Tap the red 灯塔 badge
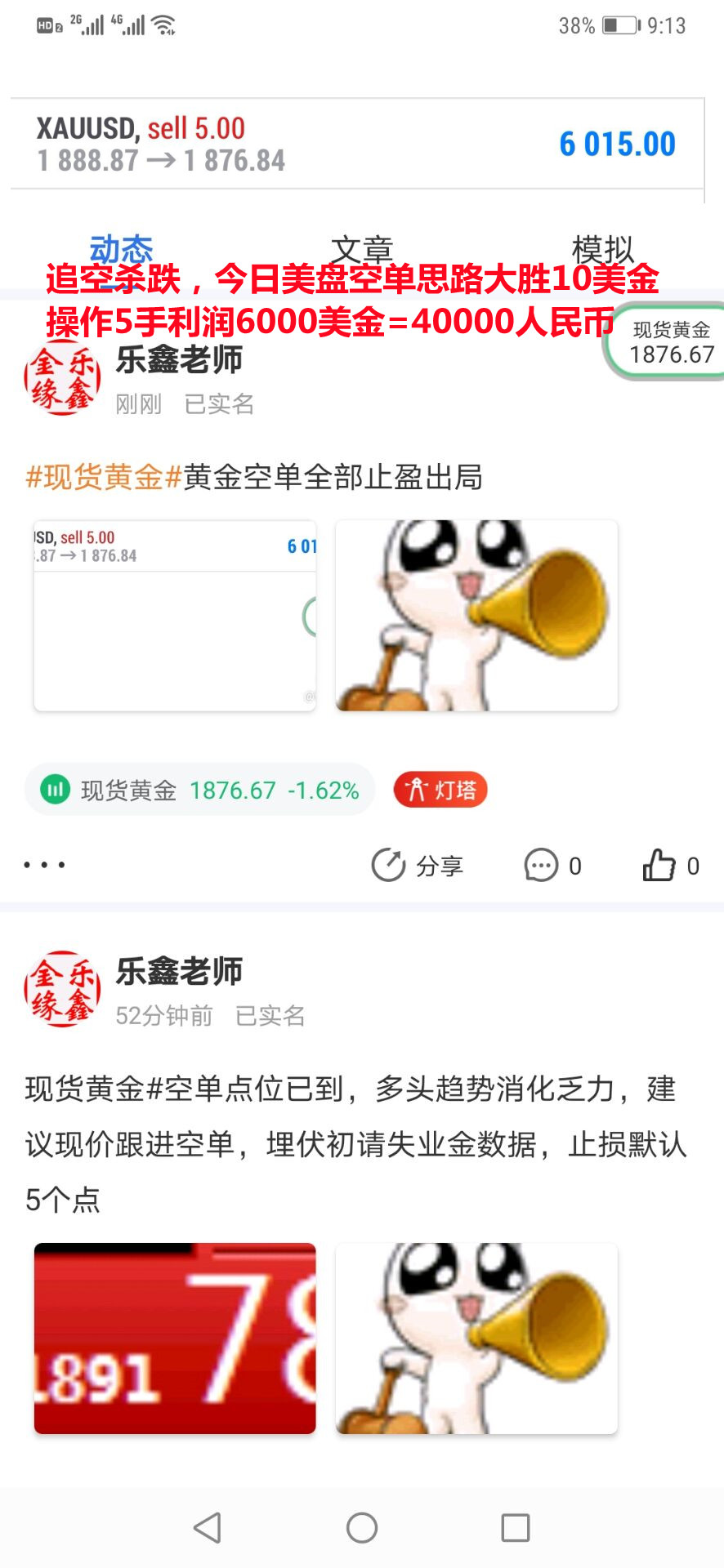The width and height of the screenshot is (724, 1568). (x=440, y=790)
